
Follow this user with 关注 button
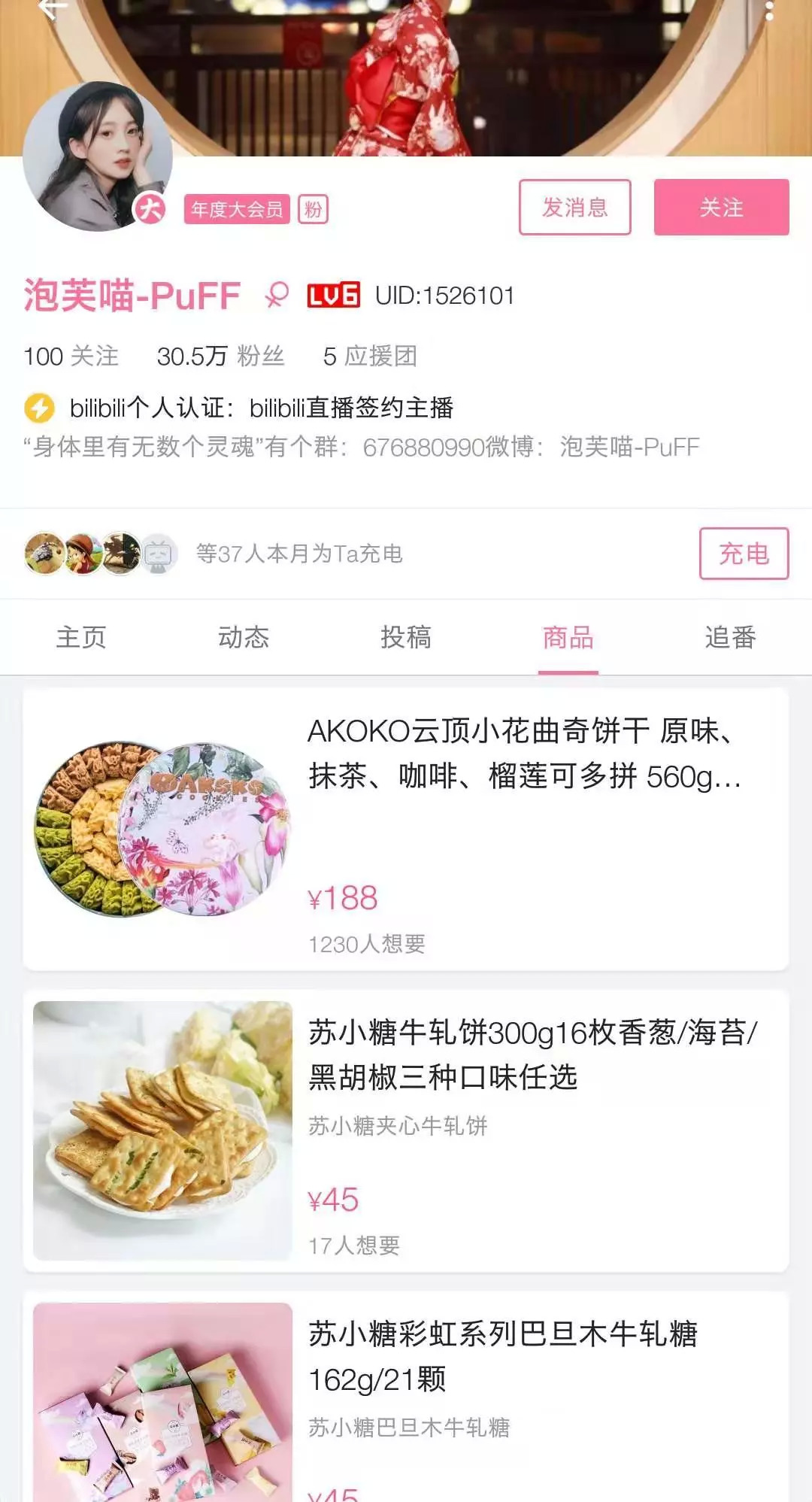[x=721, y=207]
